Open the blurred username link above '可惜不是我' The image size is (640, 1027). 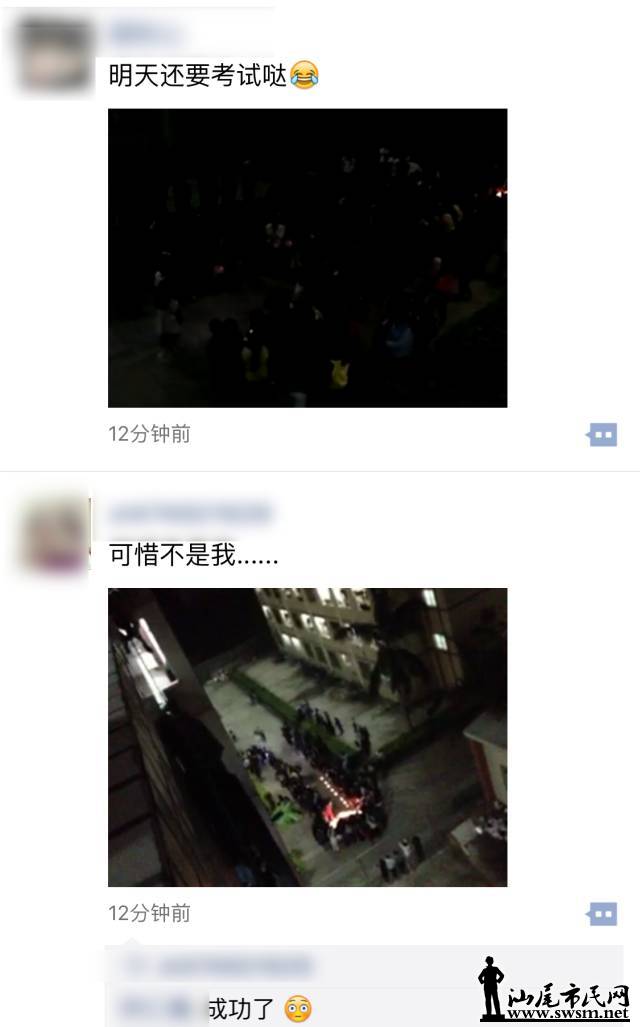coord(190,514)
